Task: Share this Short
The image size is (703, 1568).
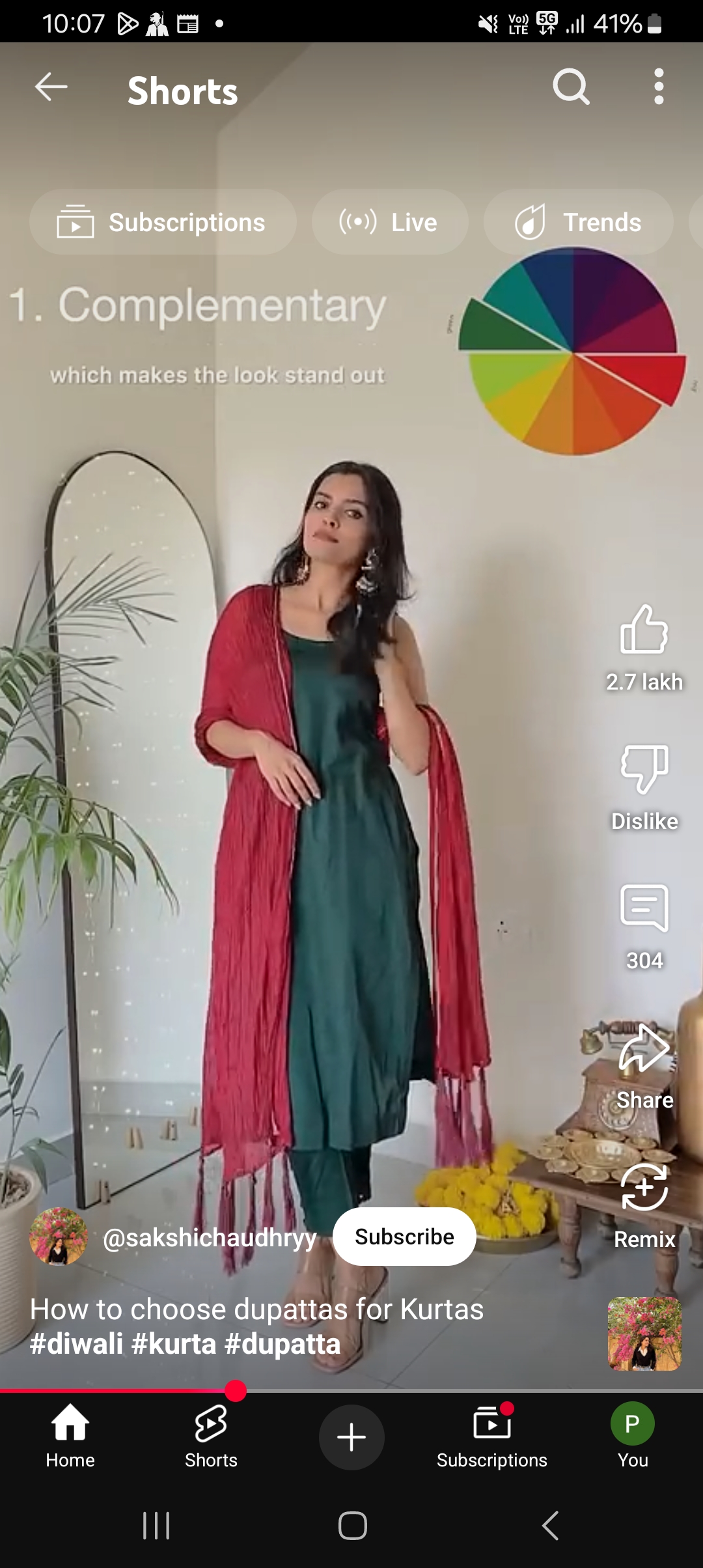Action: point(644,1048)
